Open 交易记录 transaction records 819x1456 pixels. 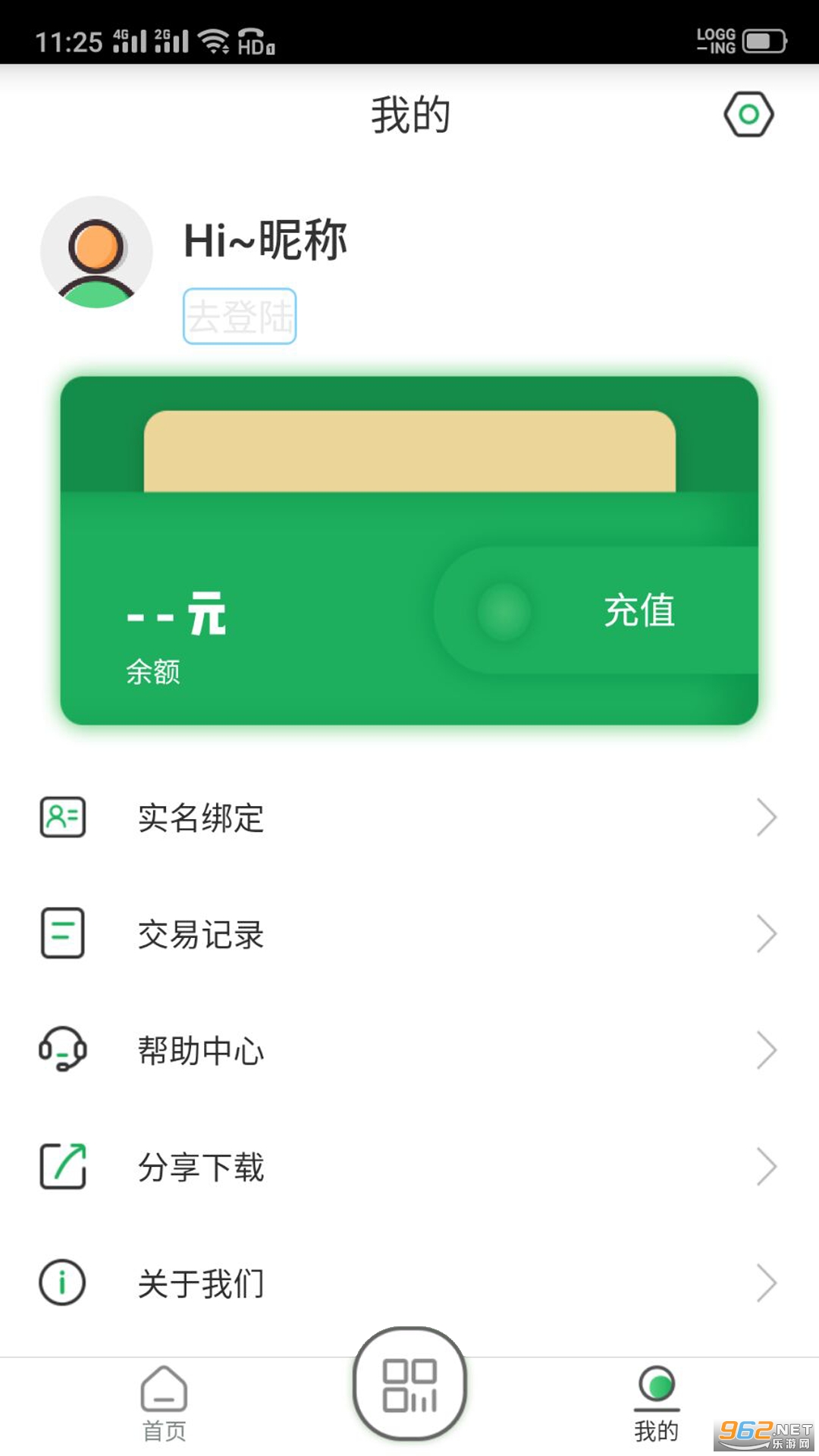click(409, 934)
